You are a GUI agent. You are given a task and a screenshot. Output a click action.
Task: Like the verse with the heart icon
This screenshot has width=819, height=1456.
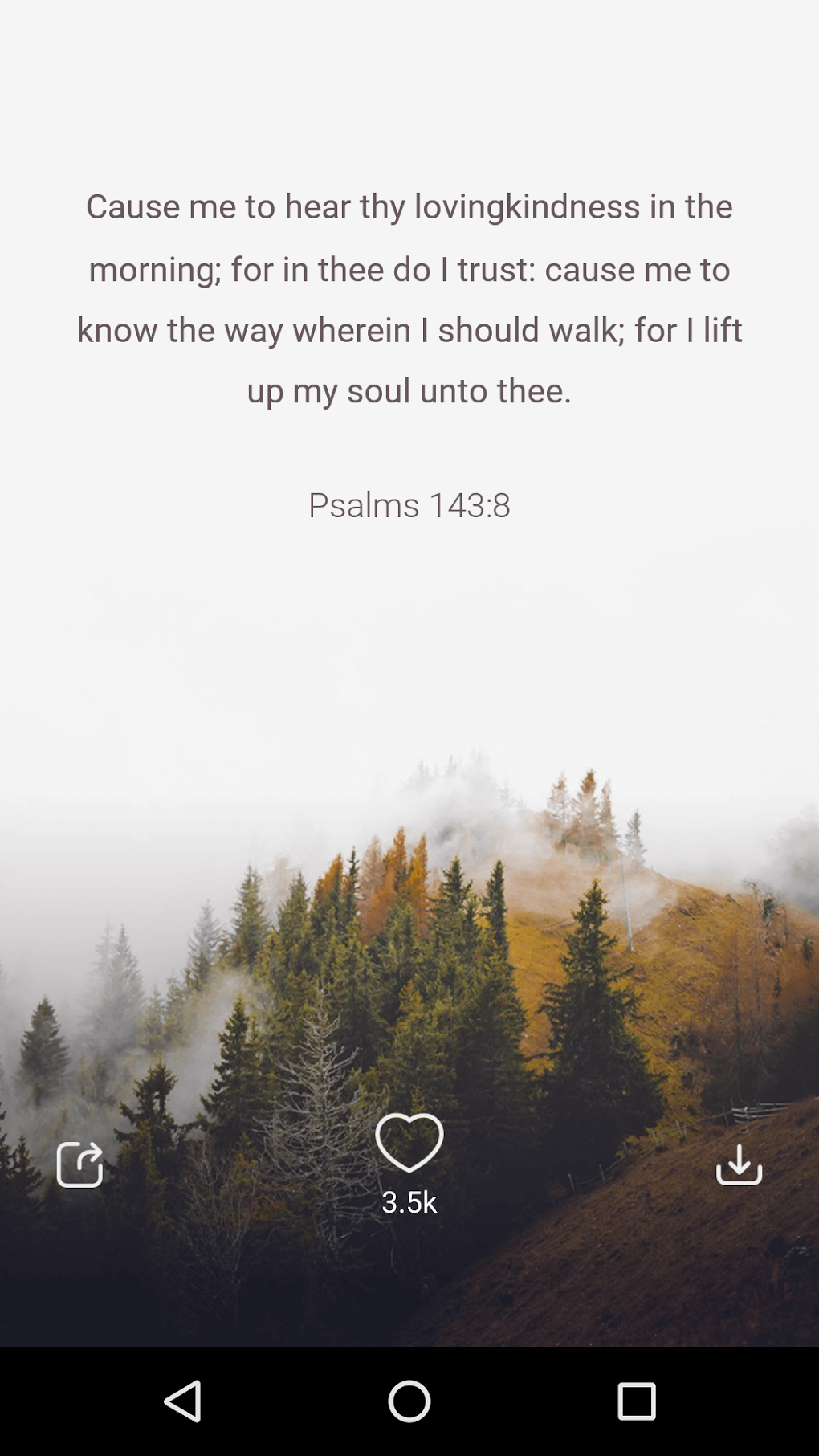[x=409, y=1143]
